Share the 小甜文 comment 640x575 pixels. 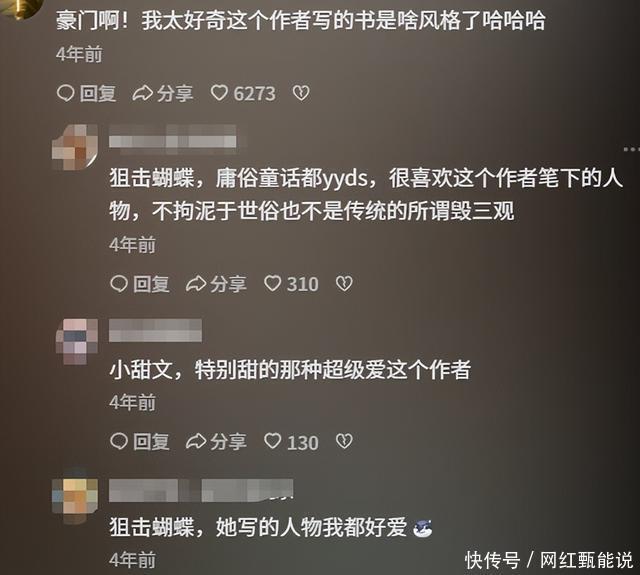coord(216,441)
